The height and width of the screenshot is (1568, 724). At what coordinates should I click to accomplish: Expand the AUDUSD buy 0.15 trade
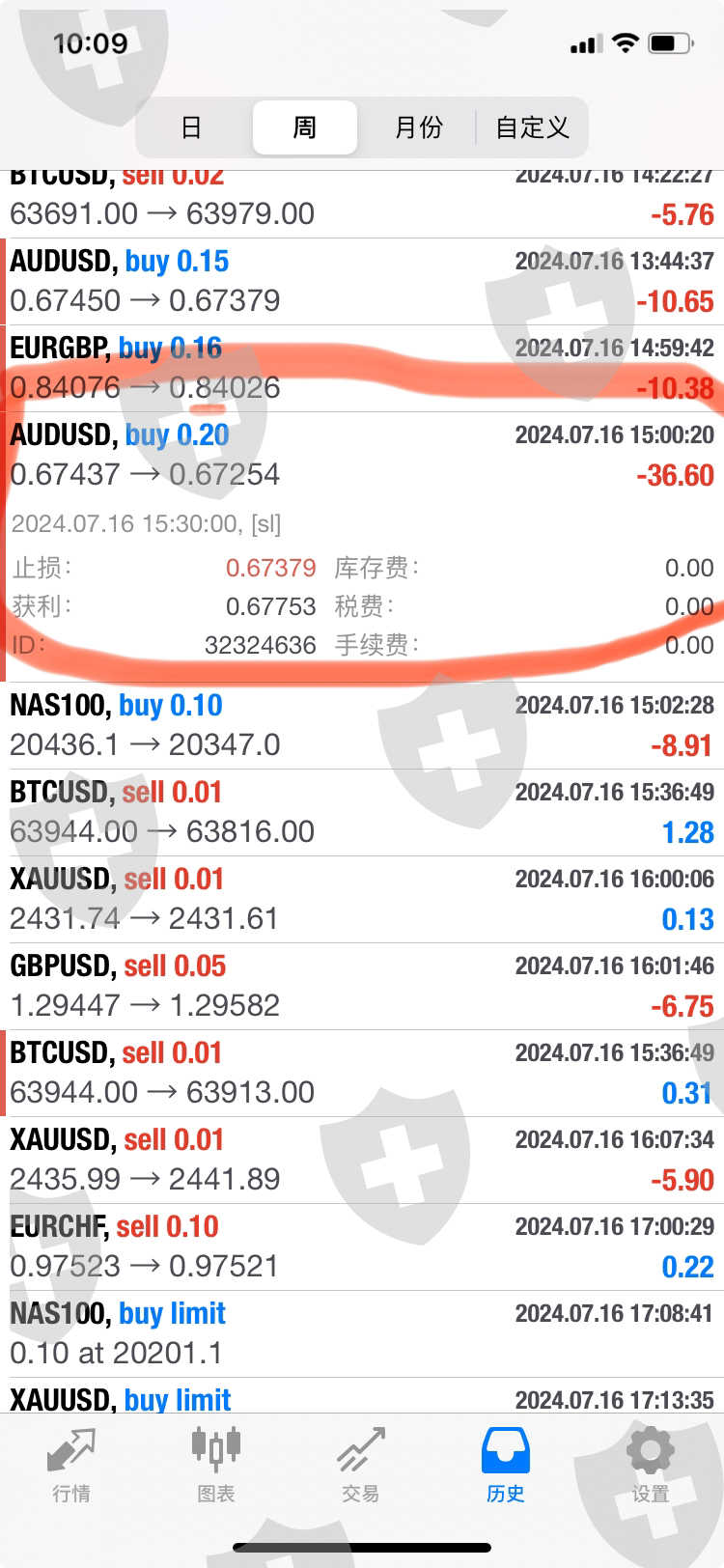[362, 281]
